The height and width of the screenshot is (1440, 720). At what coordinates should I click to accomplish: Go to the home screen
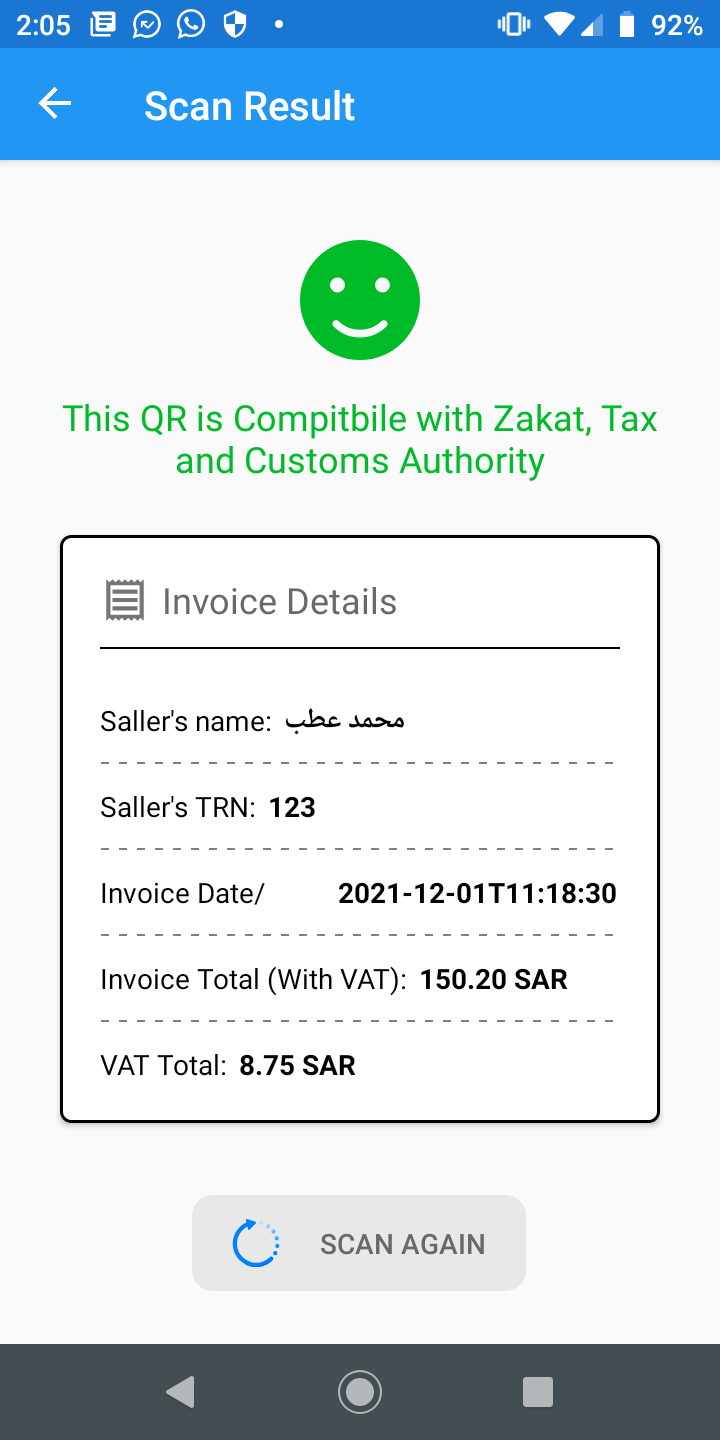[x=360, y=1391]
